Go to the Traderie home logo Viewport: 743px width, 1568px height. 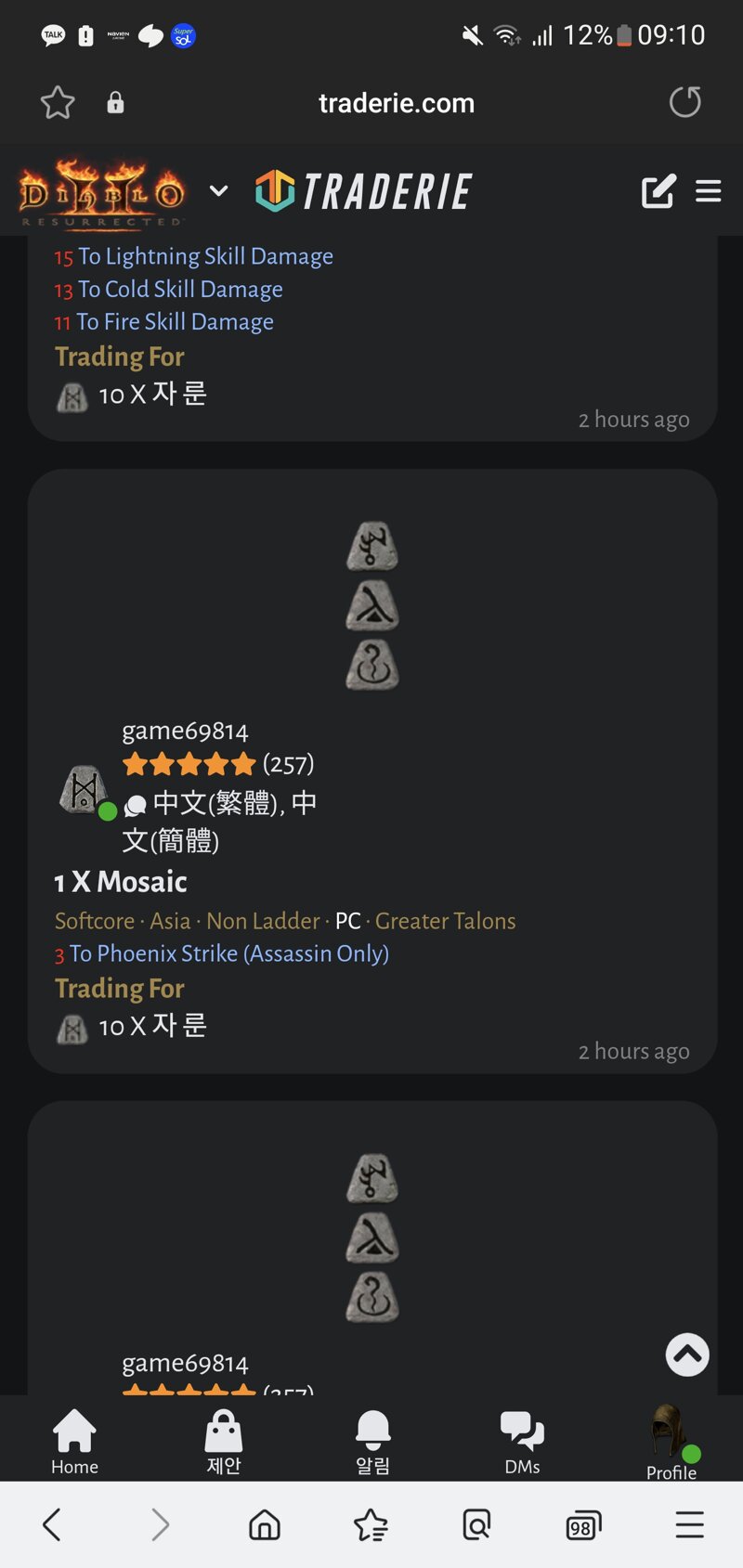point(364,191)
